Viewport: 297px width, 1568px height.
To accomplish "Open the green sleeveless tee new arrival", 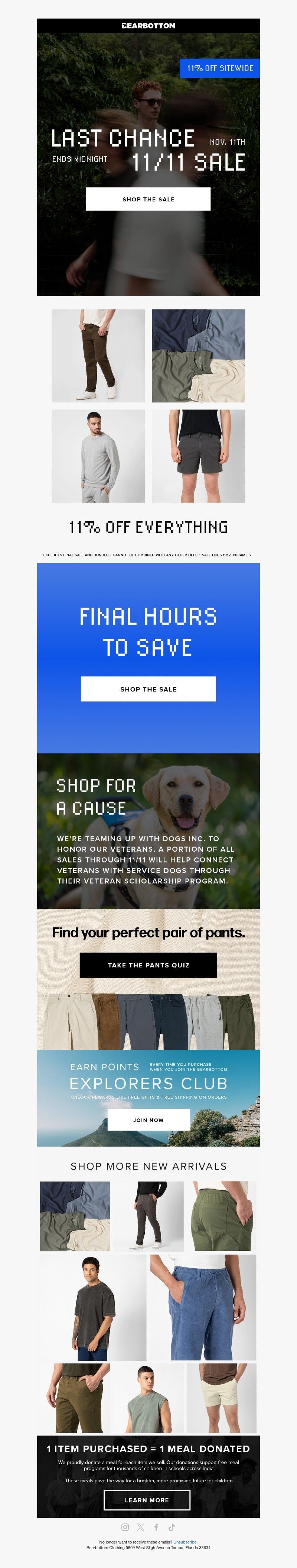I will point(148,1398).
